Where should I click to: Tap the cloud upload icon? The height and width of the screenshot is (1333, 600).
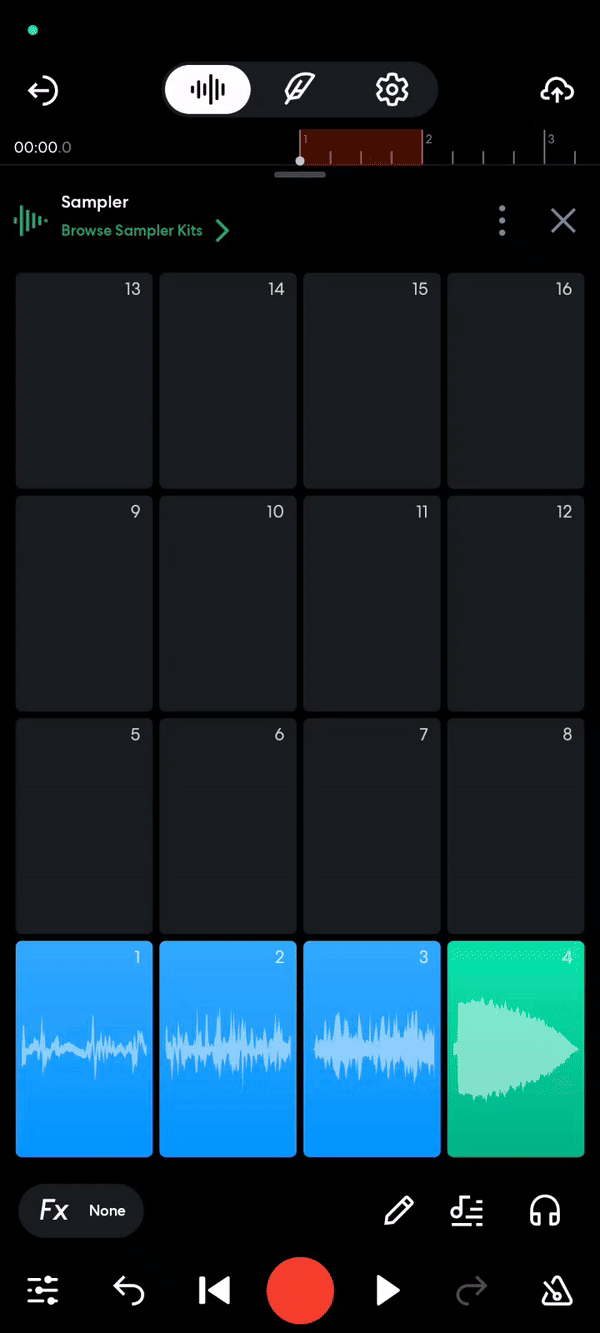(x=557, y=91)
